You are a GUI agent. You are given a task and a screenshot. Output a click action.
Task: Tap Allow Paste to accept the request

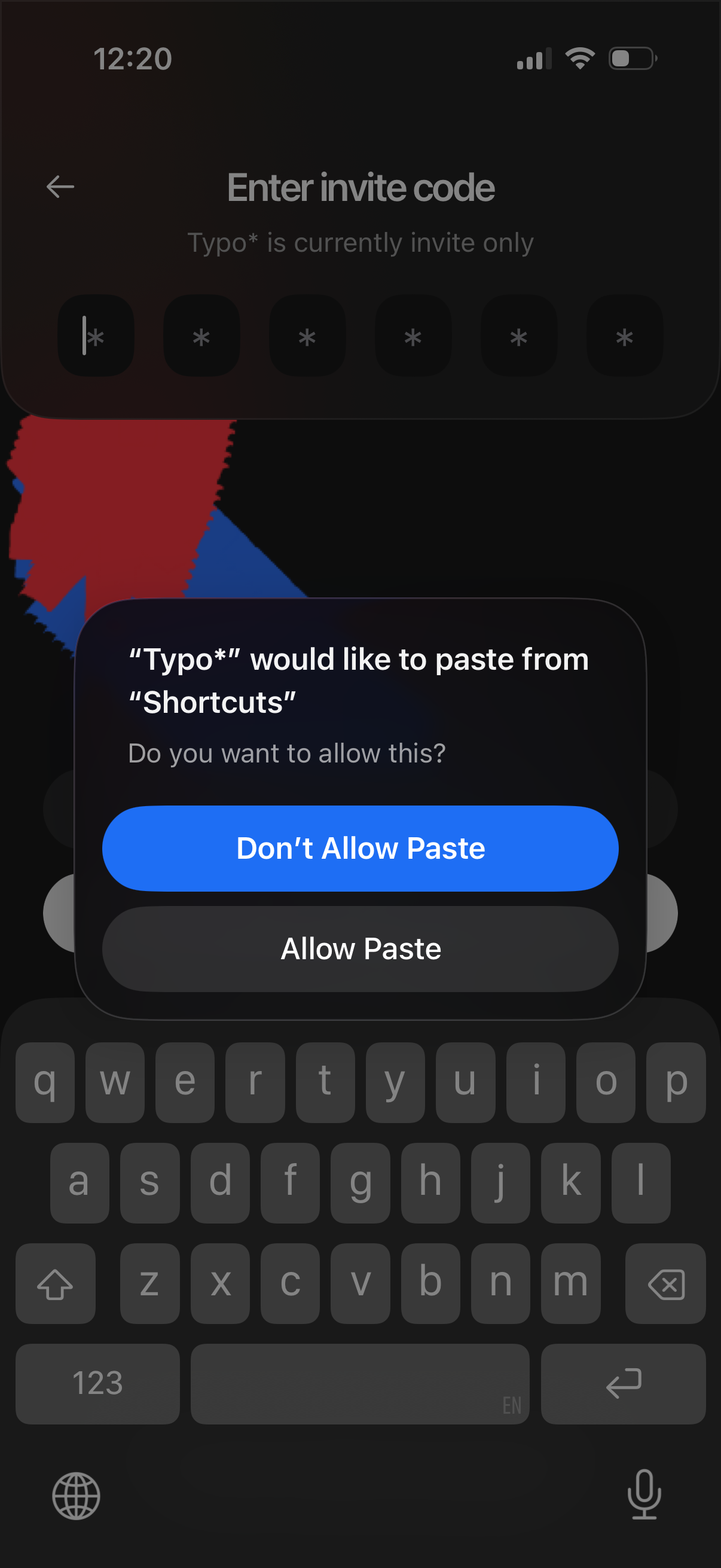coord(360,948)
